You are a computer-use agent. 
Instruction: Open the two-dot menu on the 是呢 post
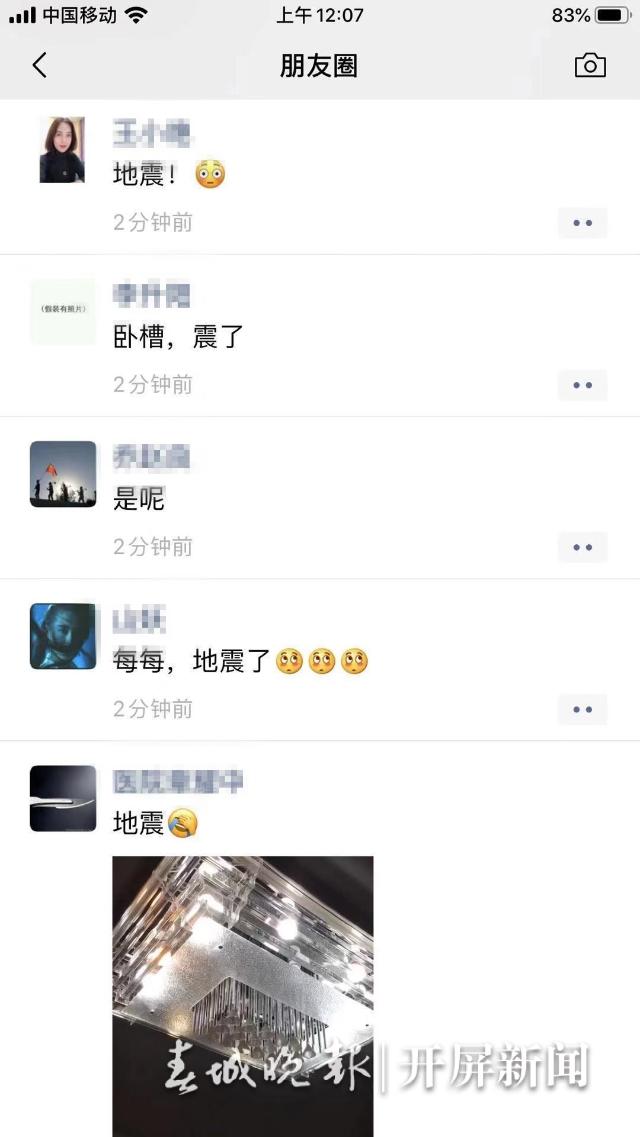coord(582,547)
